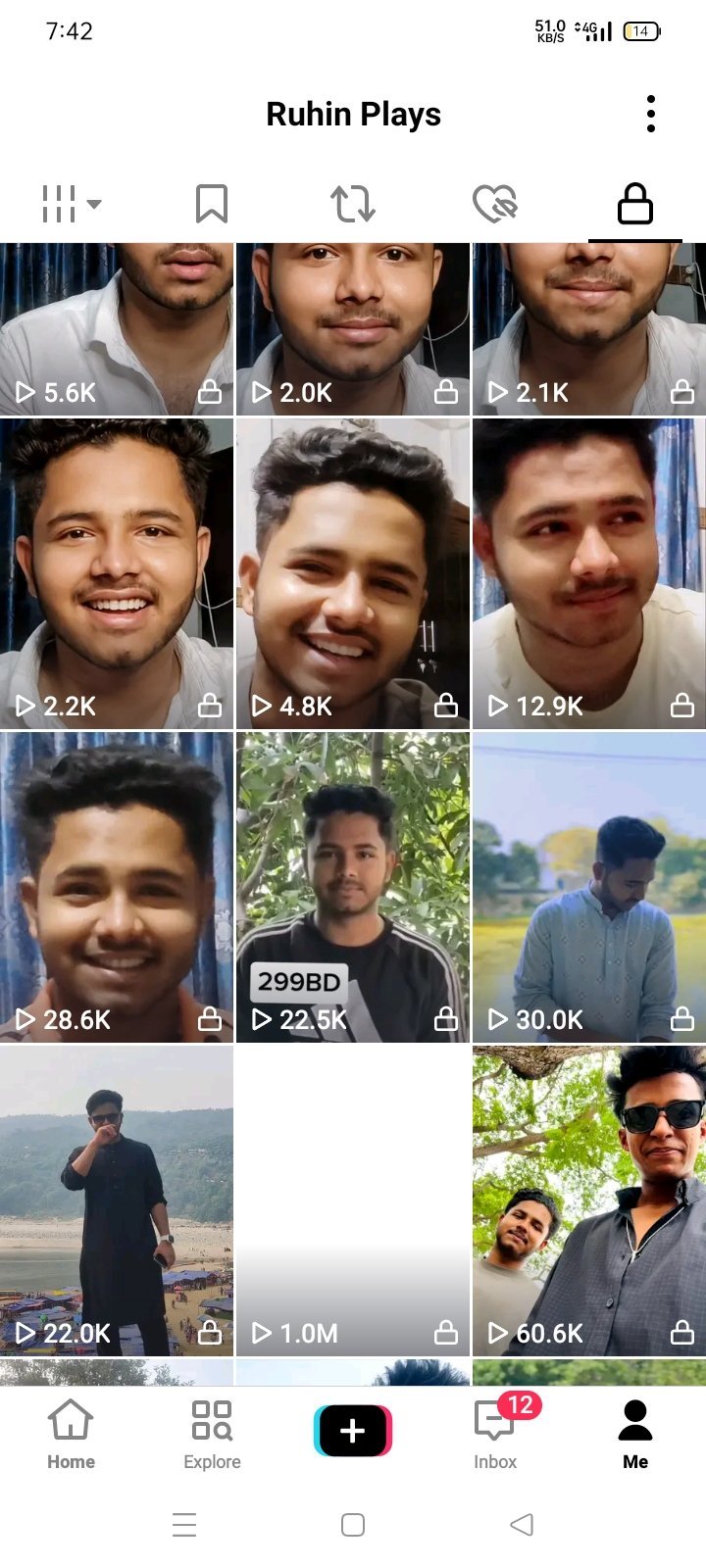Go to the Home tab
This screenshot has width=706, height=1568.
pyautogui.click(x=71, y=1434)
